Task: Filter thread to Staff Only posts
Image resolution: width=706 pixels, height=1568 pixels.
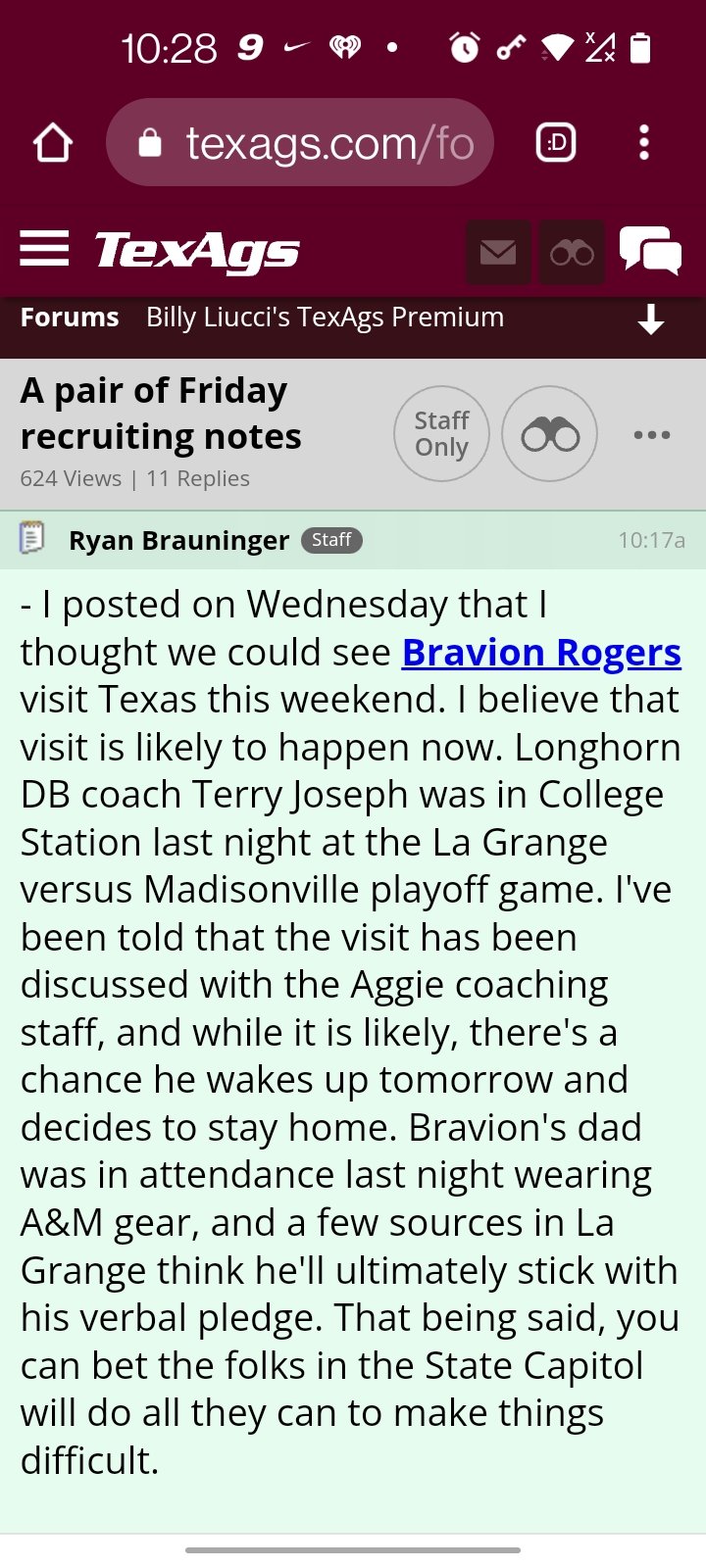Action: tap(441, 434)
